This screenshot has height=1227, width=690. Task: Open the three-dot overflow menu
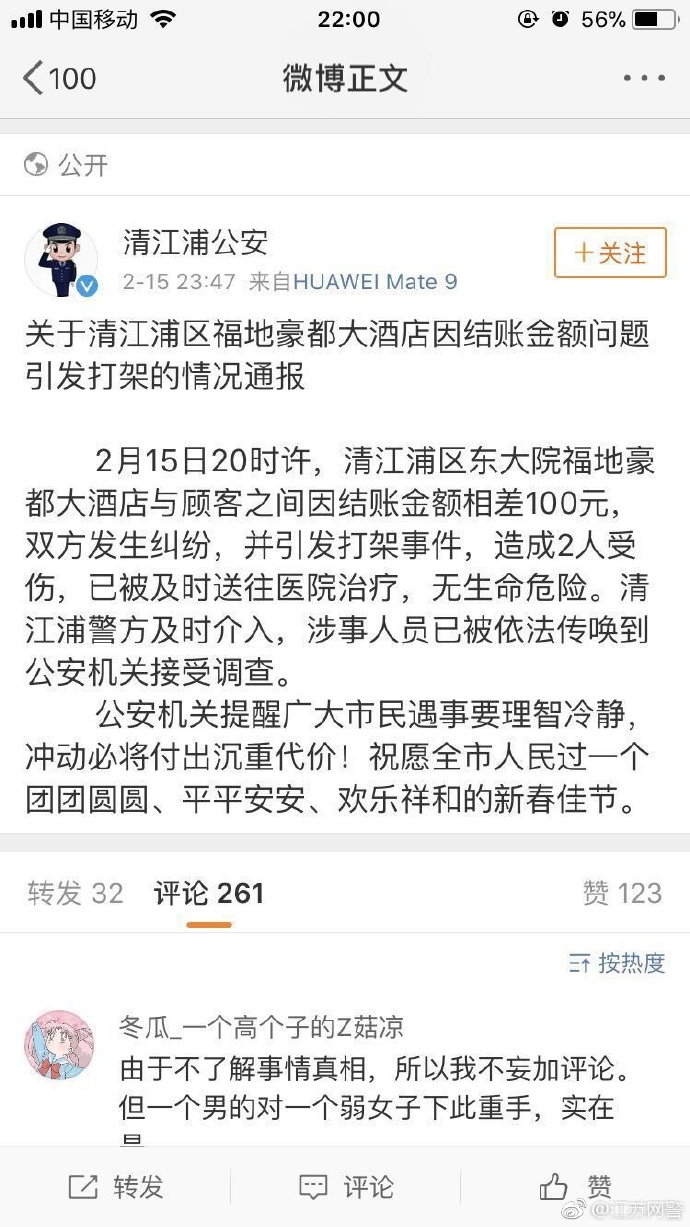tap(643, 79)
